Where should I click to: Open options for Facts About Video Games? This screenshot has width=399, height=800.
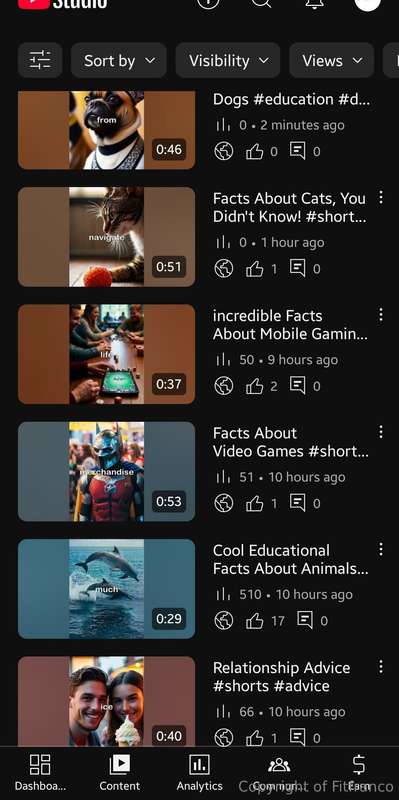click(381, 432)
